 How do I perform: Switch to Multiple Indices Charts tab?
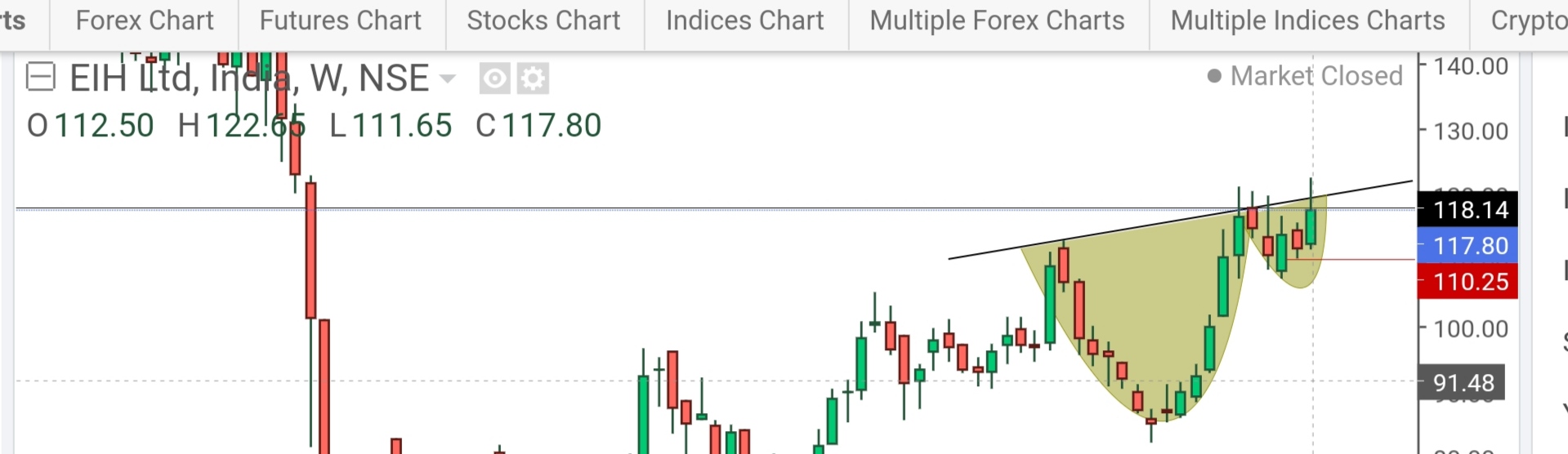(x=1307, y=20)
